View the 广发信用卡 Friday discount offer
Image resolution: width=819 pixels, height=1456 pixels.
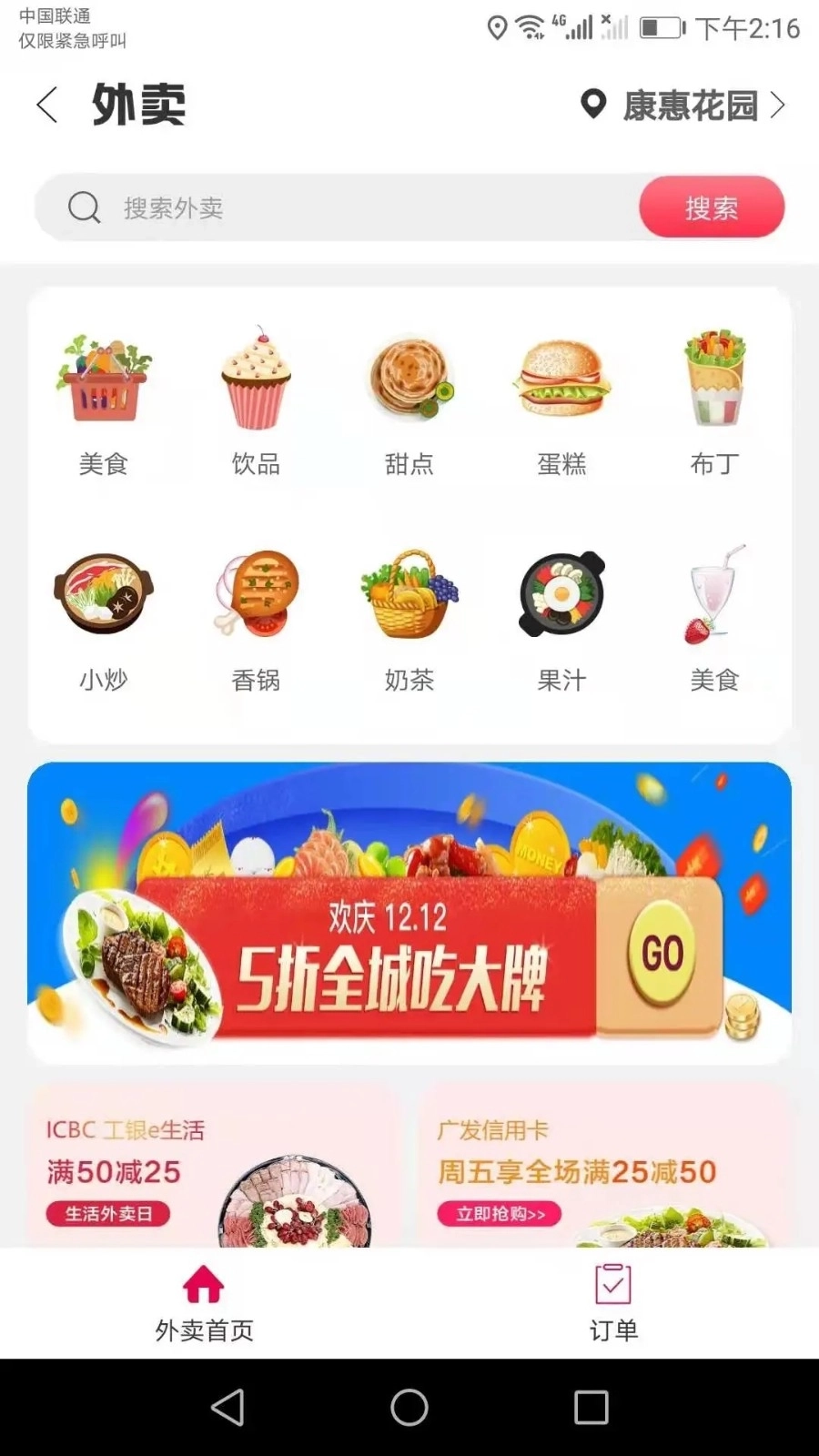pyautogui.click(x=602, y=1169)
